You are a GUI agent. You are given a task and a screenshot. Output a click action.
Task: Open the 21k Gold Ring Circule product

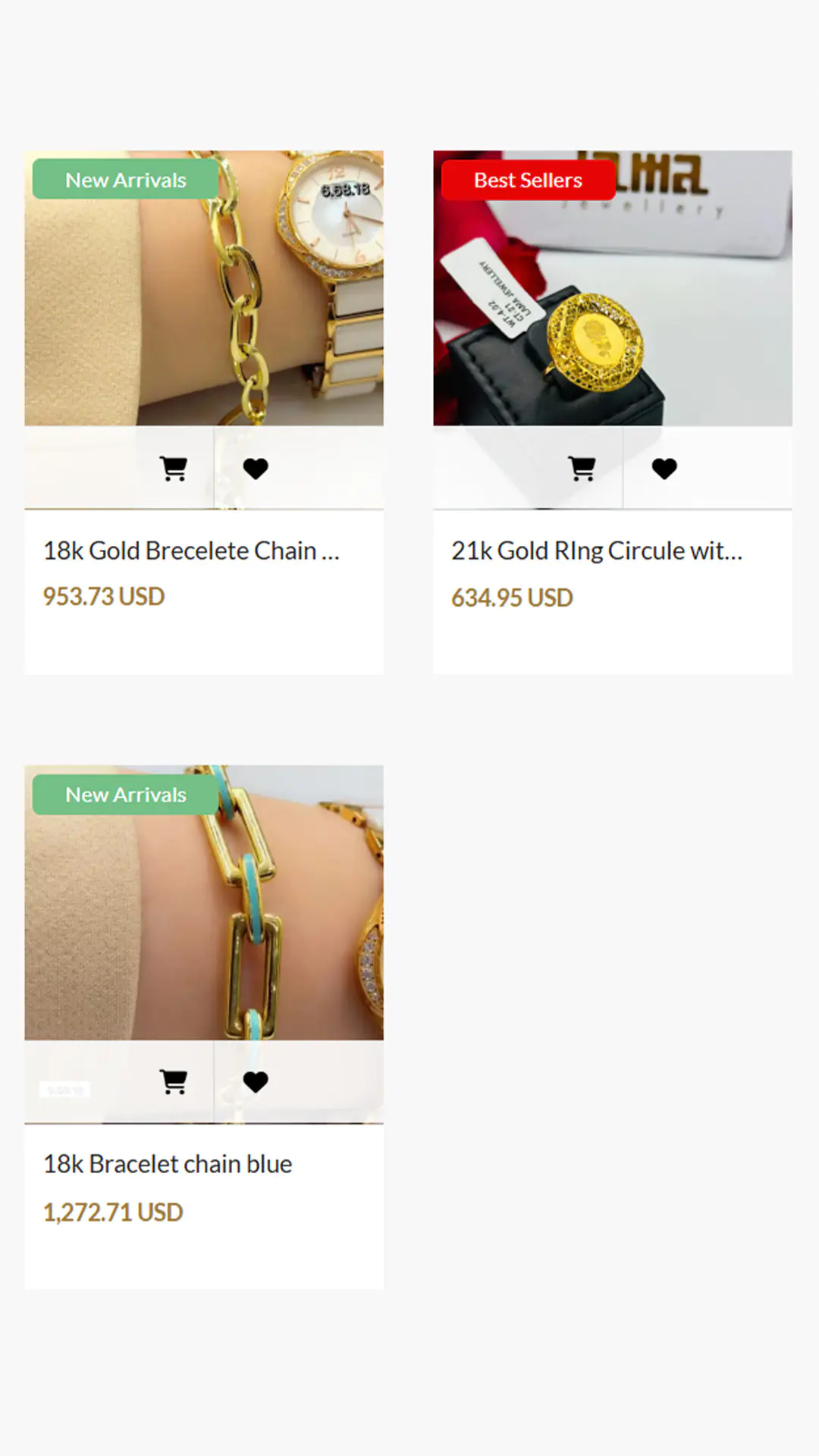tap(596, 551)
